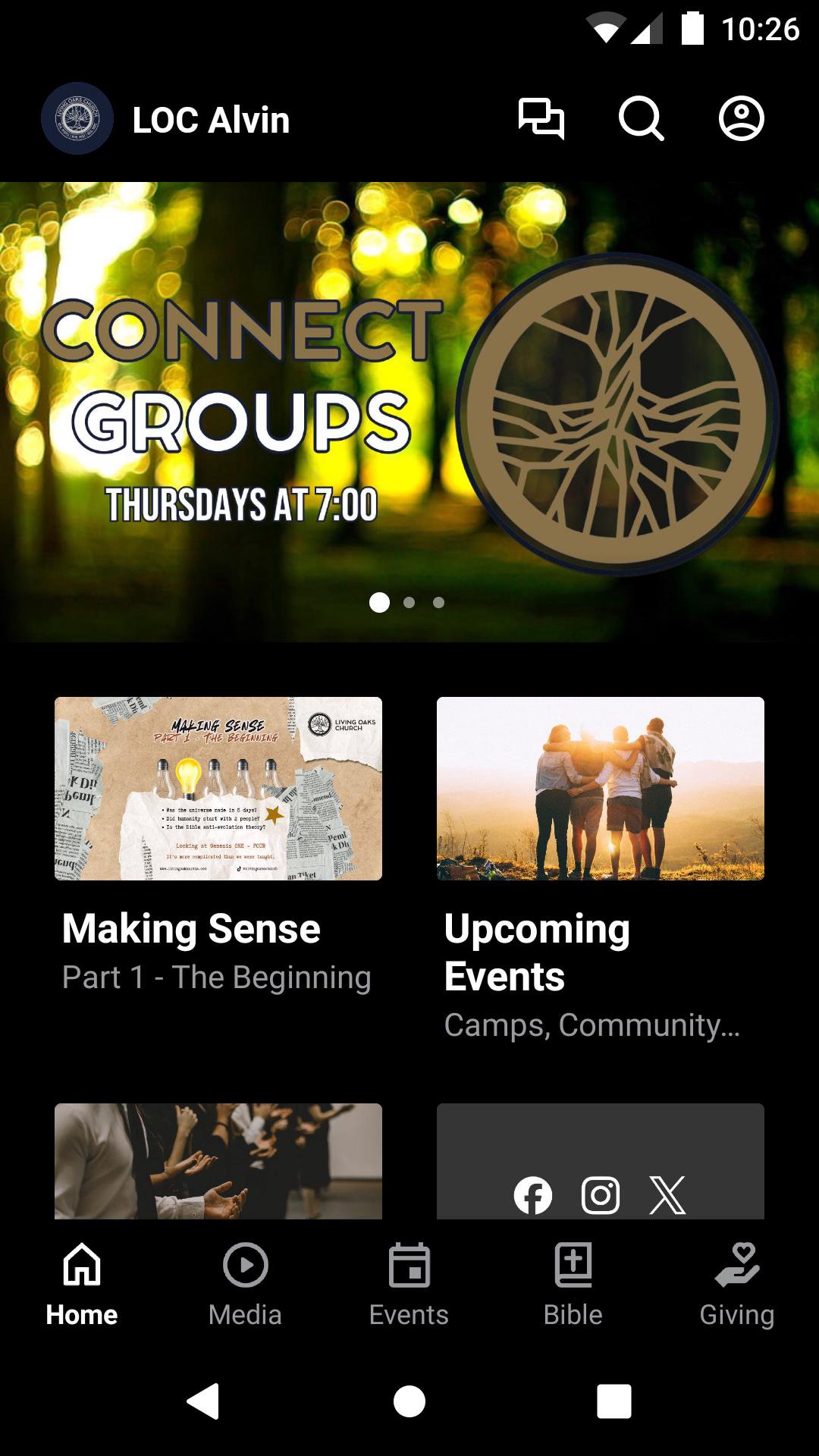Open the card with raised hands photo
This screenshot has height=1456, width=819.
[x=218, y=1161]
